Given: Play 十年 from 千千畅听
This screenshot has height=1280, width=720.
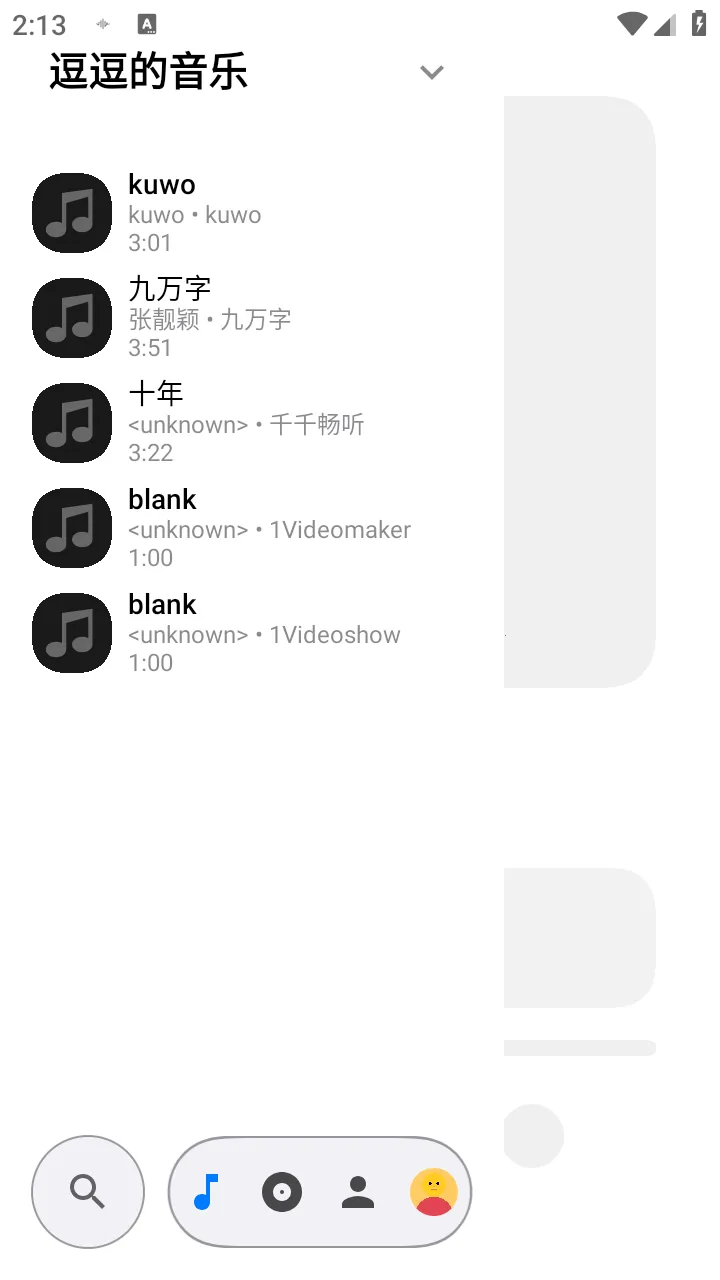Looking at the screenshot, I should pyautogui.click(x=250, y=422).
